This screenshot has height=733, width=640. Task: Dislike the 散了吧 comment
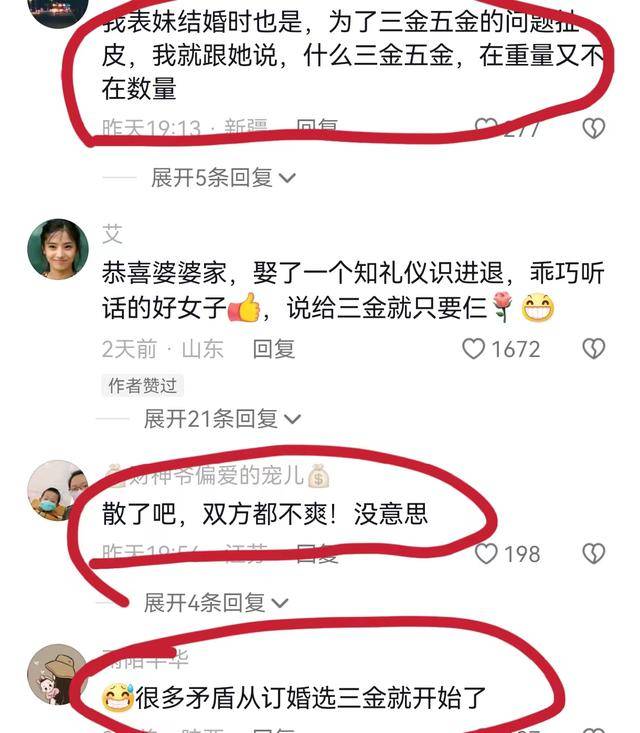pos(593,553)
